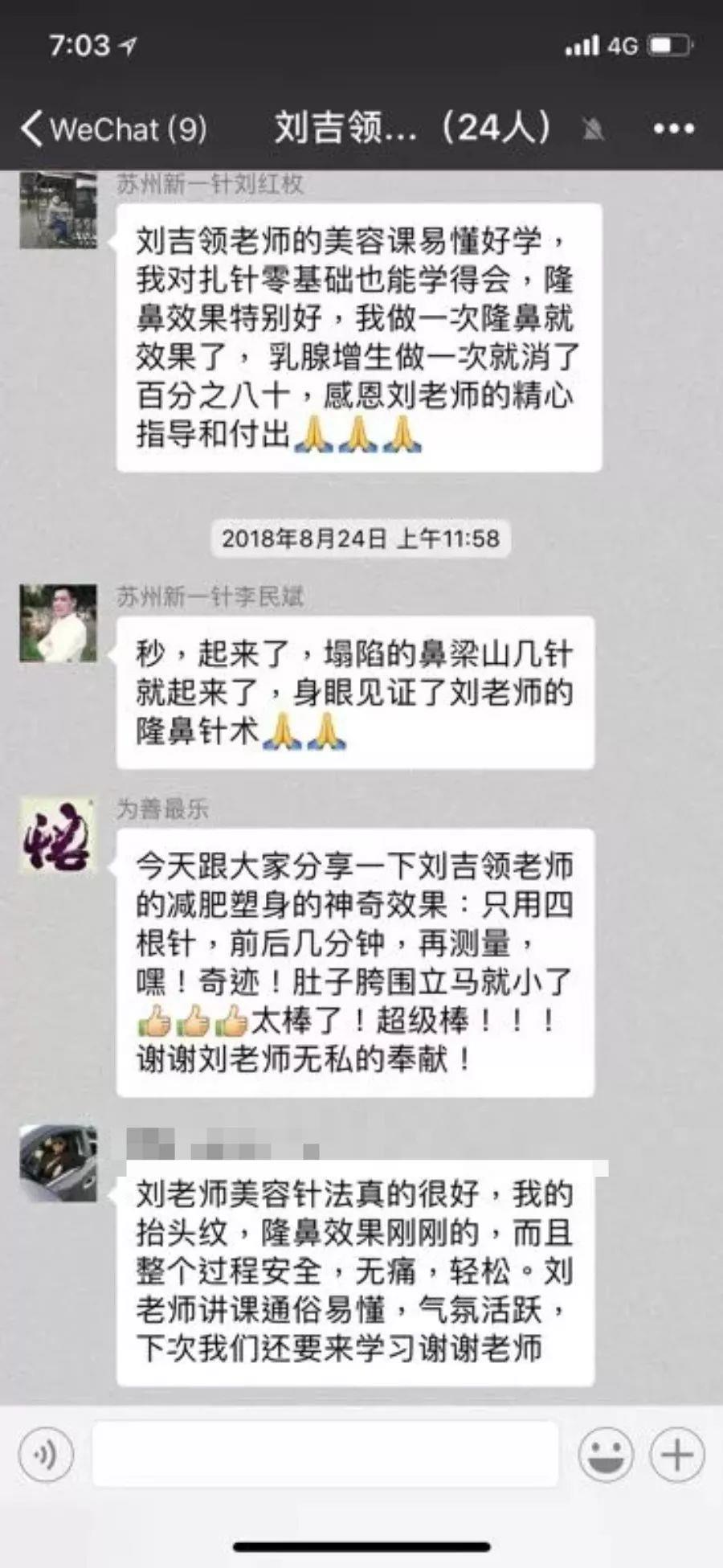This screenshot has height=1568, width=723.
Task: Switch to voice message input
Action: coord(47,1454)
